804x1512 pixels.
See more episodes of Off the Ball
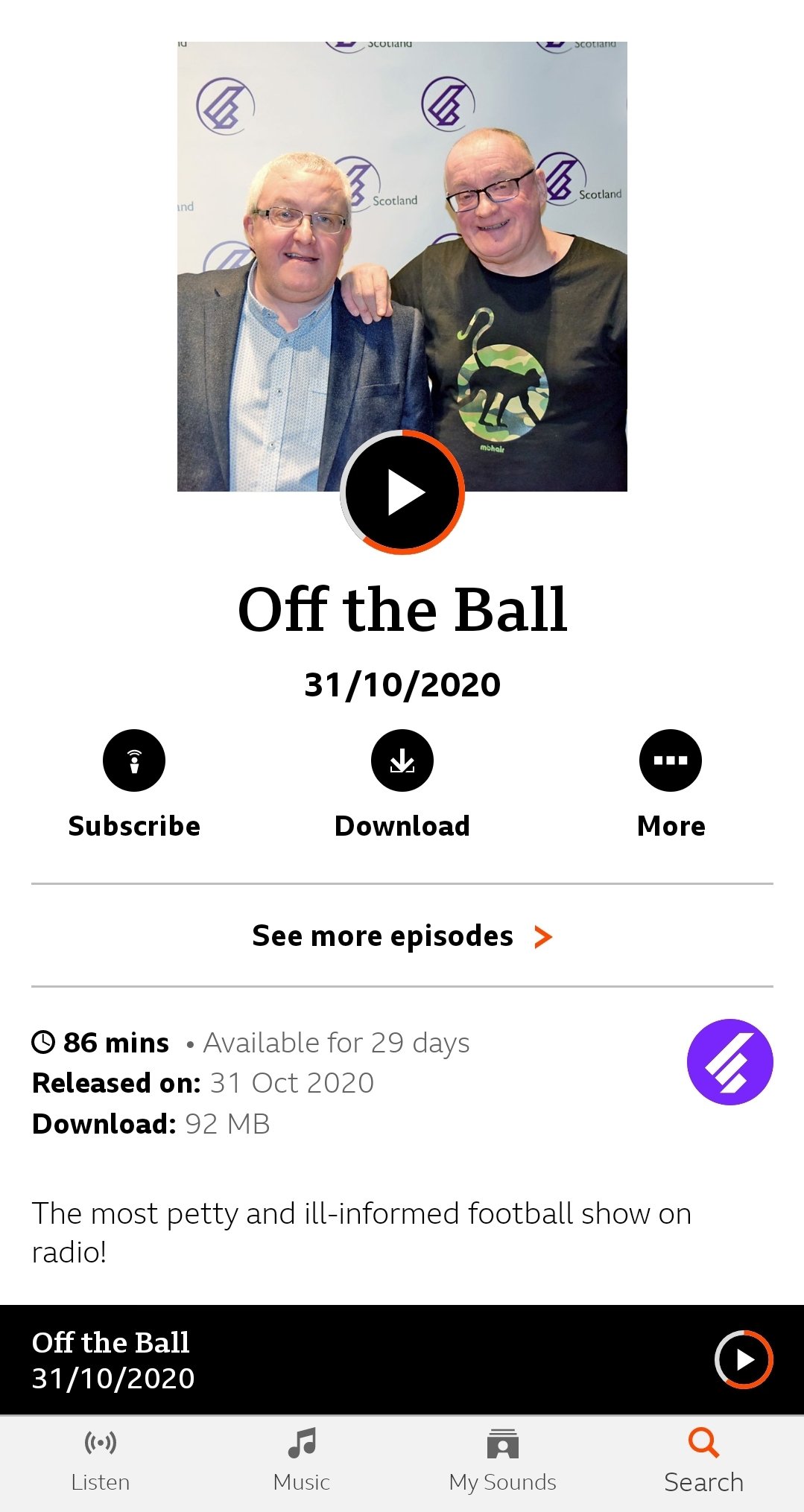coord(402,936)
